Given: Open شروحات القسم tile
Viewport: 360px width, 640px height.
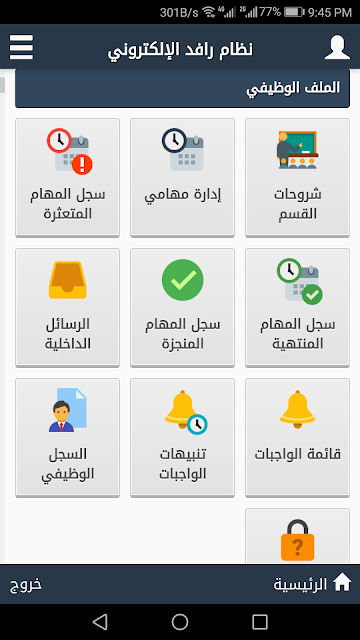Looking at the screenshot, I should [x=297, y=177].
